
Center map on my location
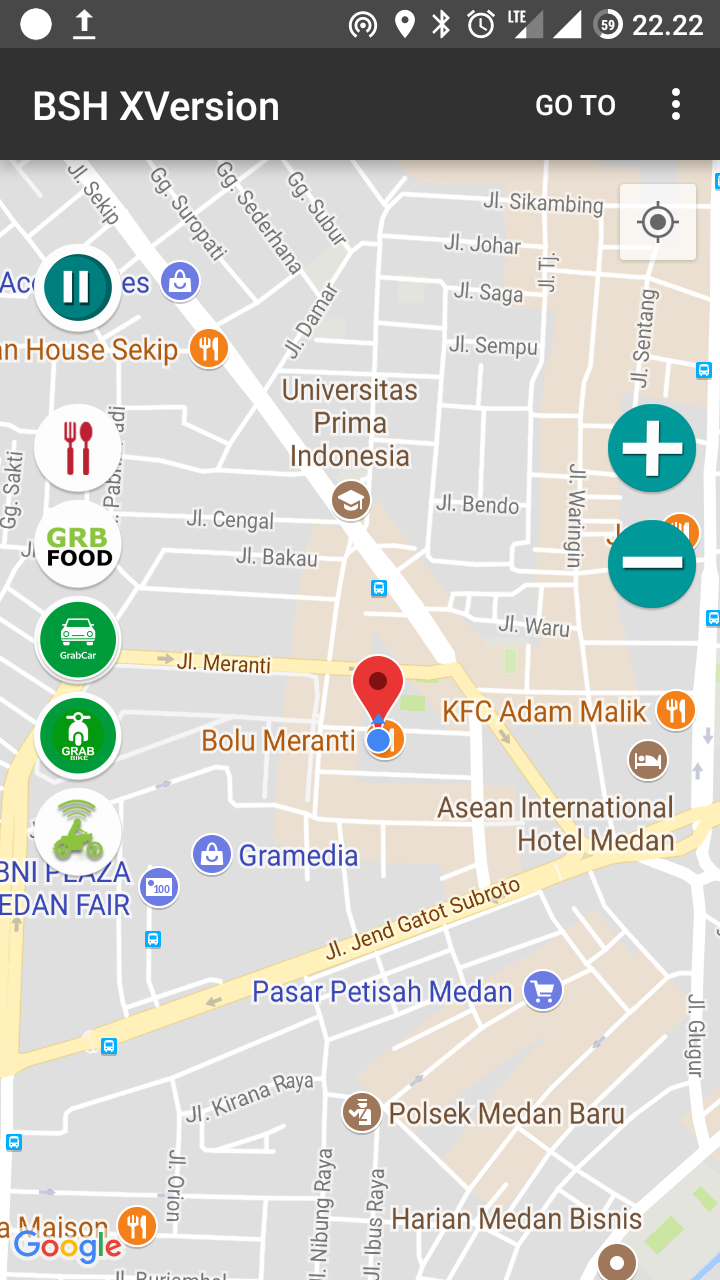click(x=657, y=222)
